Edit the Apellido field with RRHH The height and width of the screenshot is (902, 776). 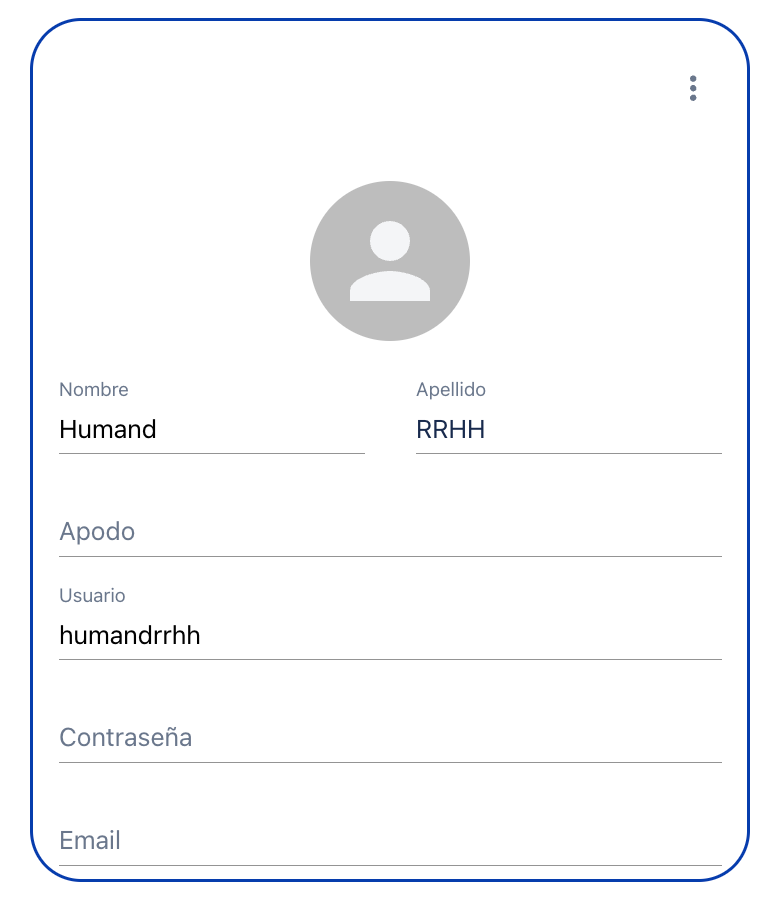pyautogui.click(x=568, y=430)
